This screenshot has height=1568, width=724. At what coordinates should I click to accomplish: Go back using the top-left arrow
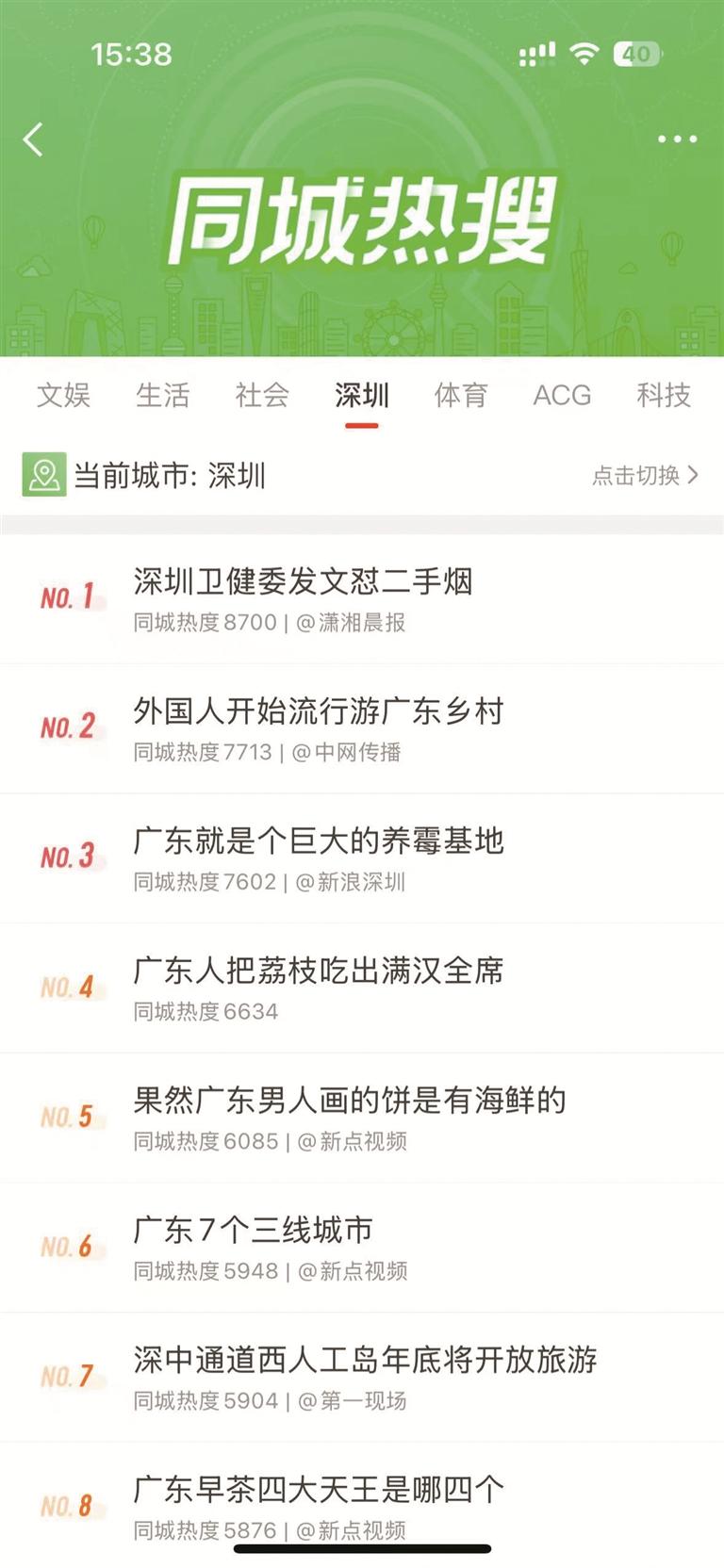pyautogui.click(x=33, y=139)
